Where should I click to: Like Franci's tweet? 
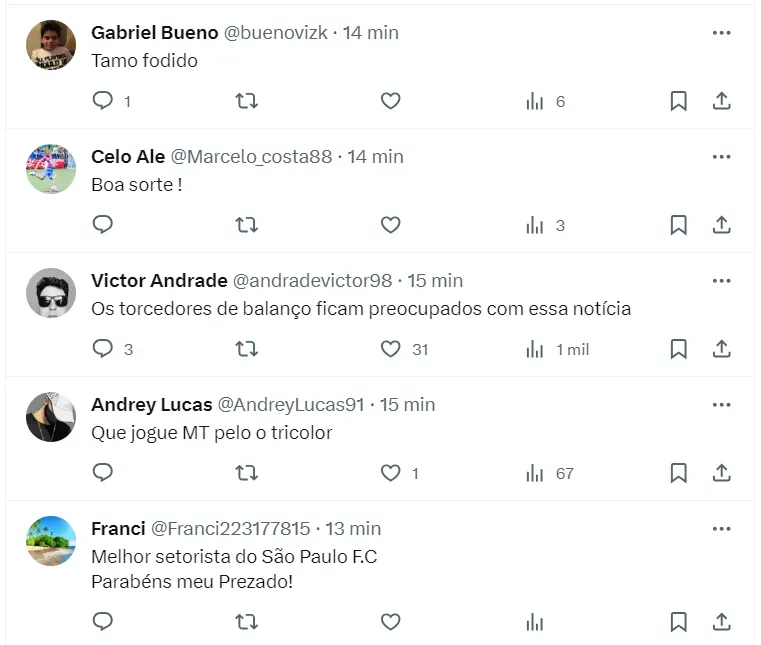click(x=391, y=621)
